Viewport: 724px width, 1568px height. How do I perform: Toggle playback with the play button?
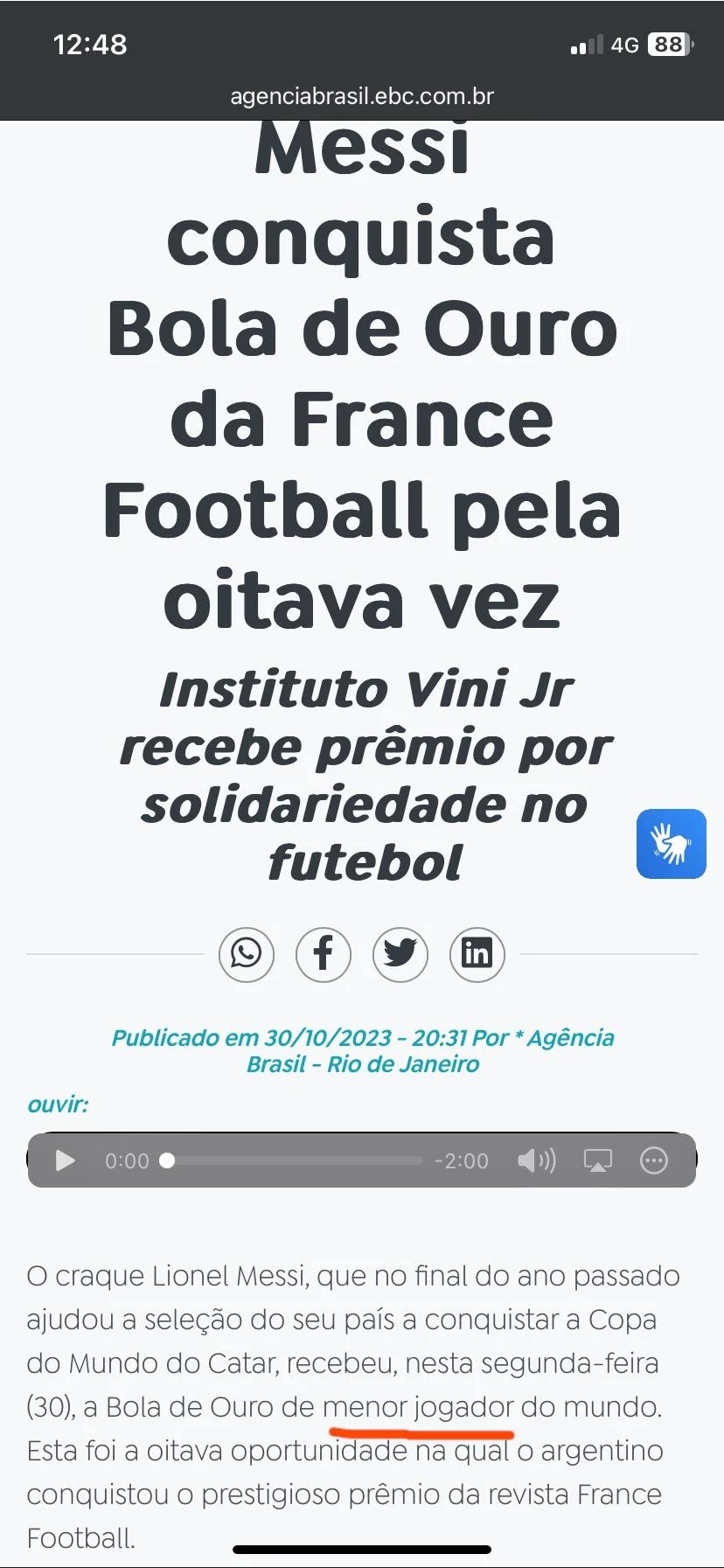tap(63, 1160)
